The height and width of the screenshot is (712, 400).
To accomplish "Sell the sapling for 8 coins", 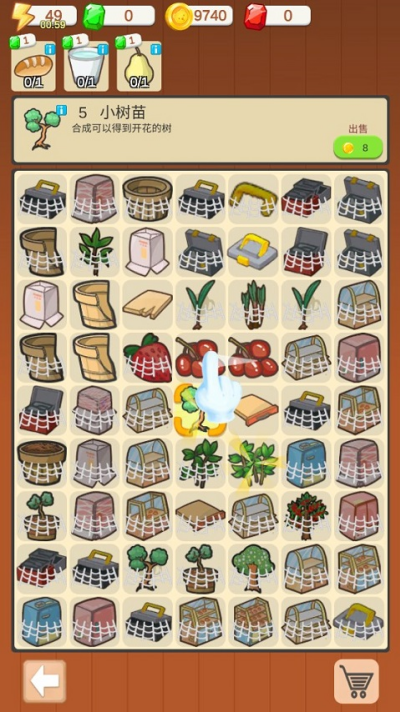I will [x=358, y=148].
